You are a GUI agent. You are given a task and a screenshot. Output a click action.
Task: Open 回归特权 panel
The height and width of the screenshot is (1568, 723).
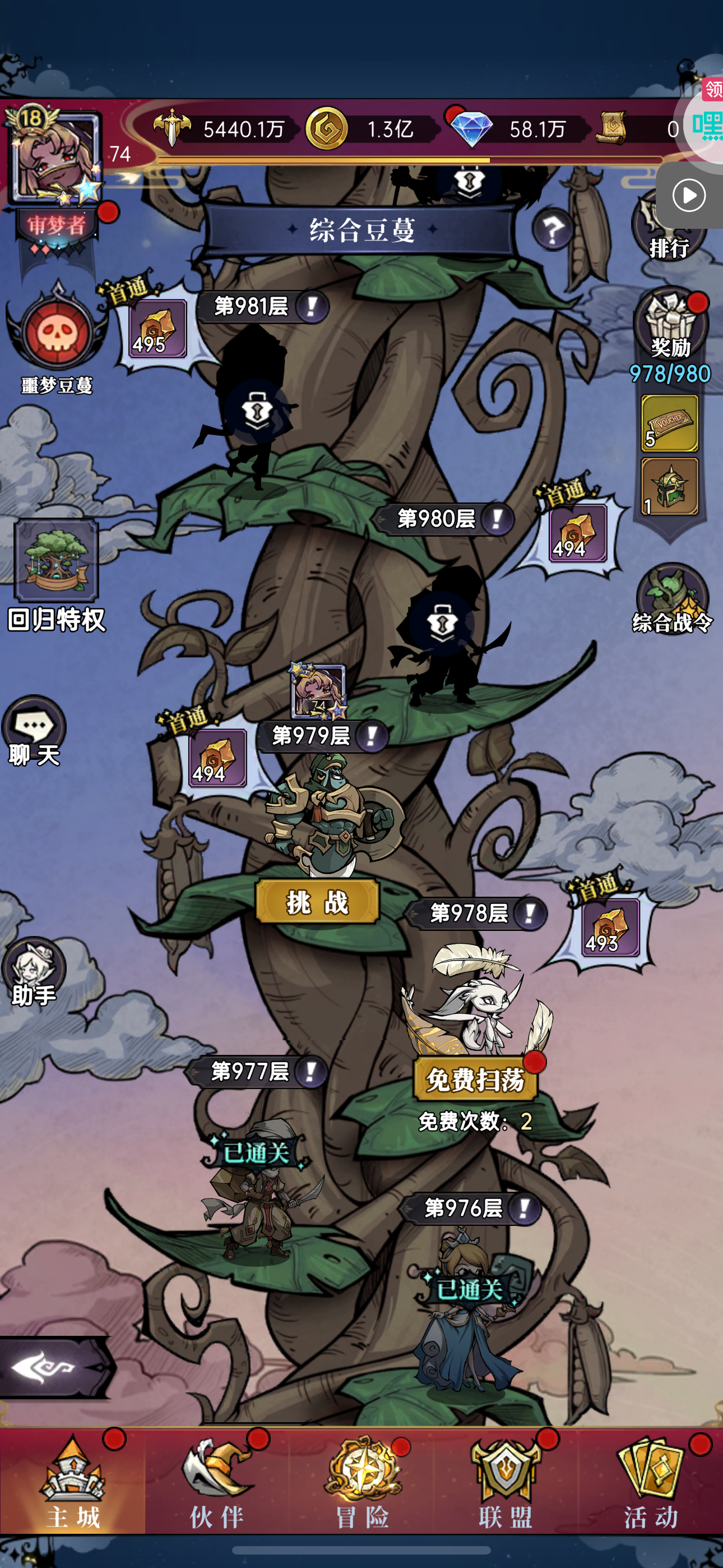point(57,575)
